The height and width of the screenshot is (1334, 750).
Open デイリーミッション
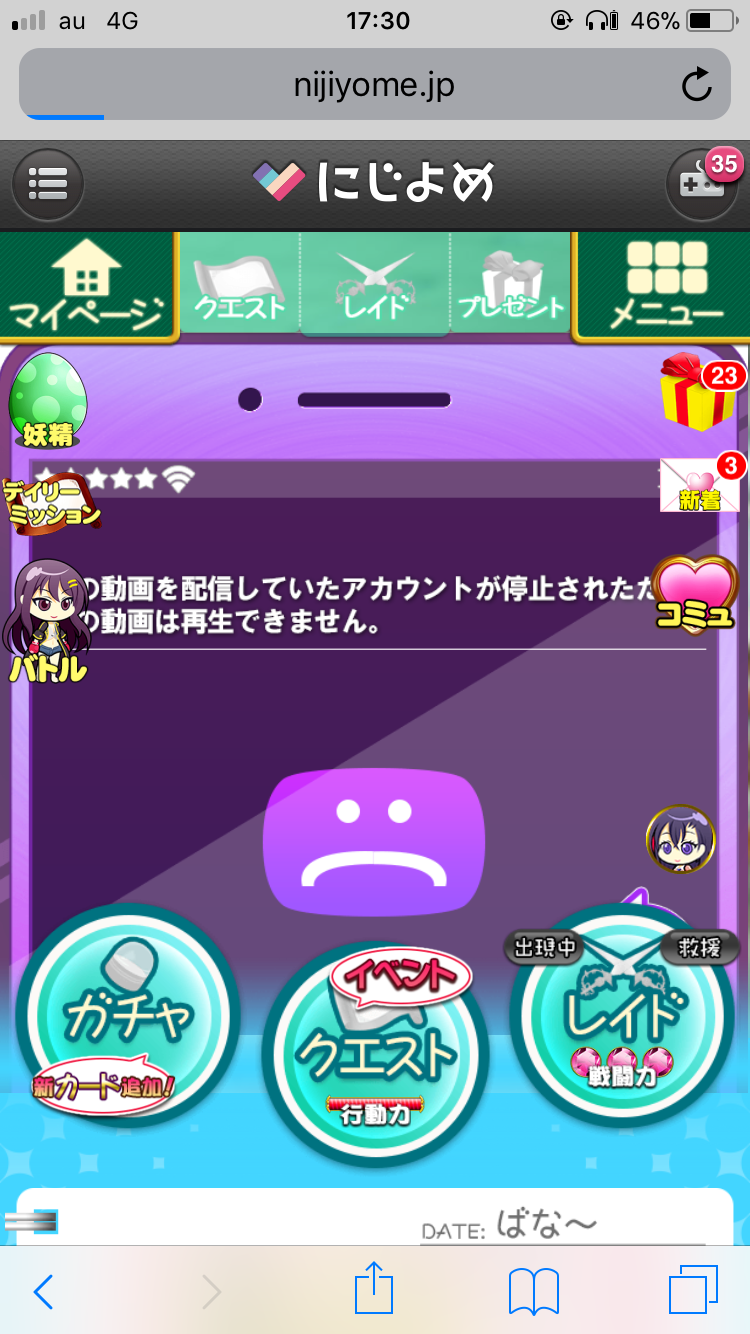(50, 501)
